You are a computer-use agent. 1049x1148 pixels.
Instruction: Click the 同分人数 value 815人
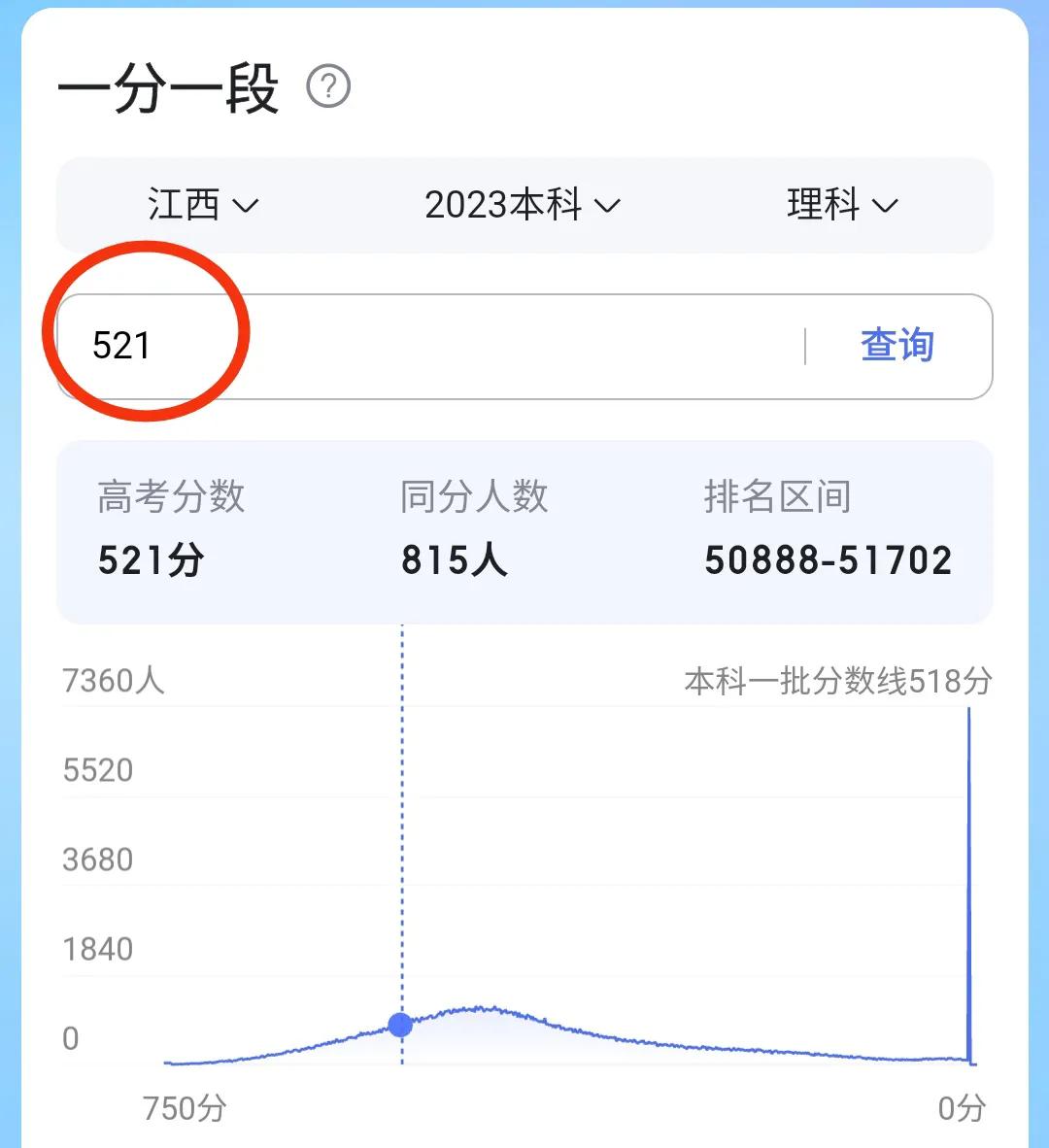(454, 558)
